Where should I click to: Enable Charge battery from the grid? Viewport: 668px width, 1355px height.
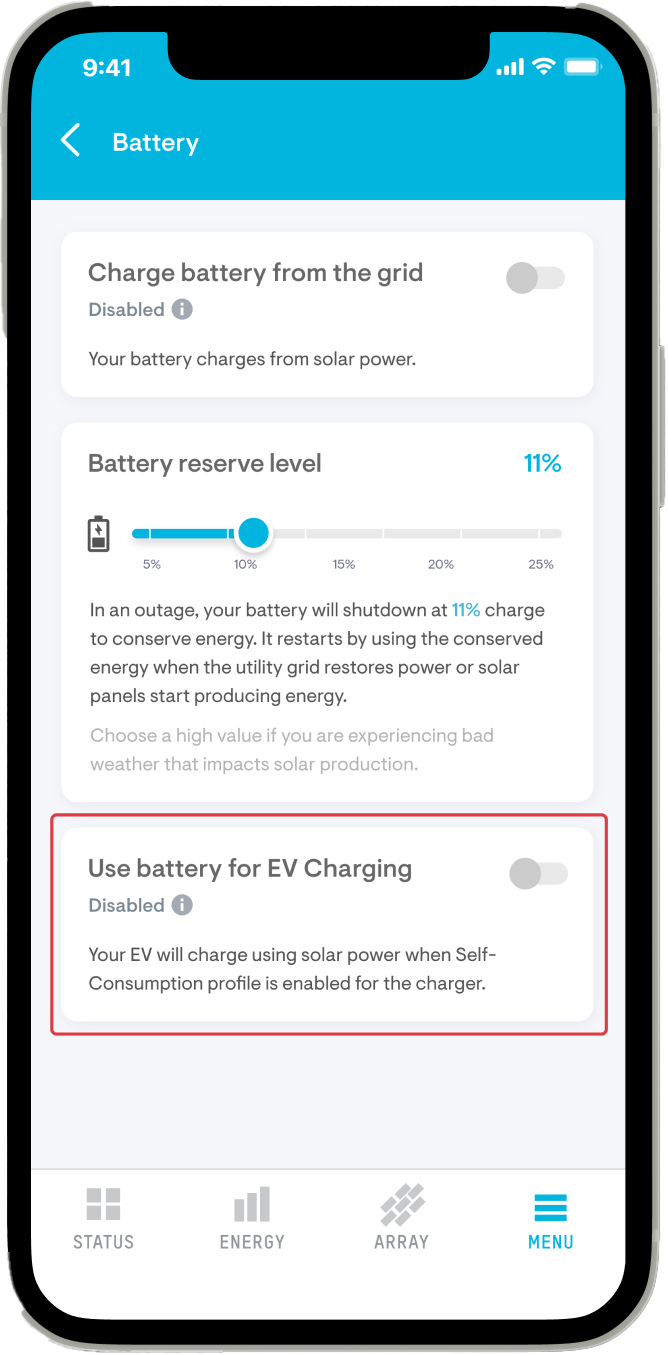coord(535,278)
